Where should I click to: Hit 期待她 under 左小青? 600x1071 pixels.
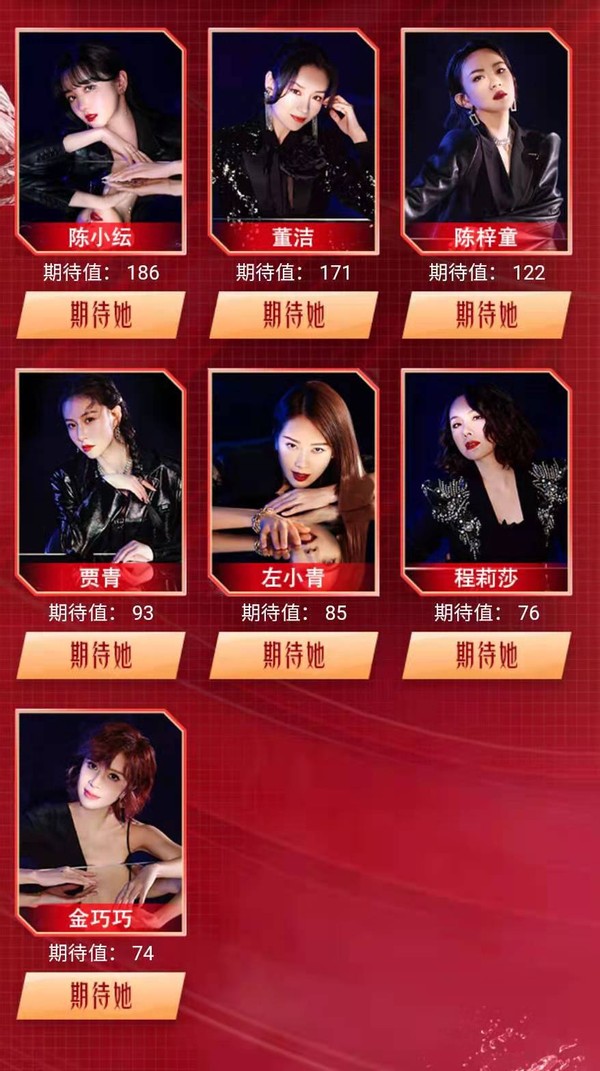click(x=294, y=655)
